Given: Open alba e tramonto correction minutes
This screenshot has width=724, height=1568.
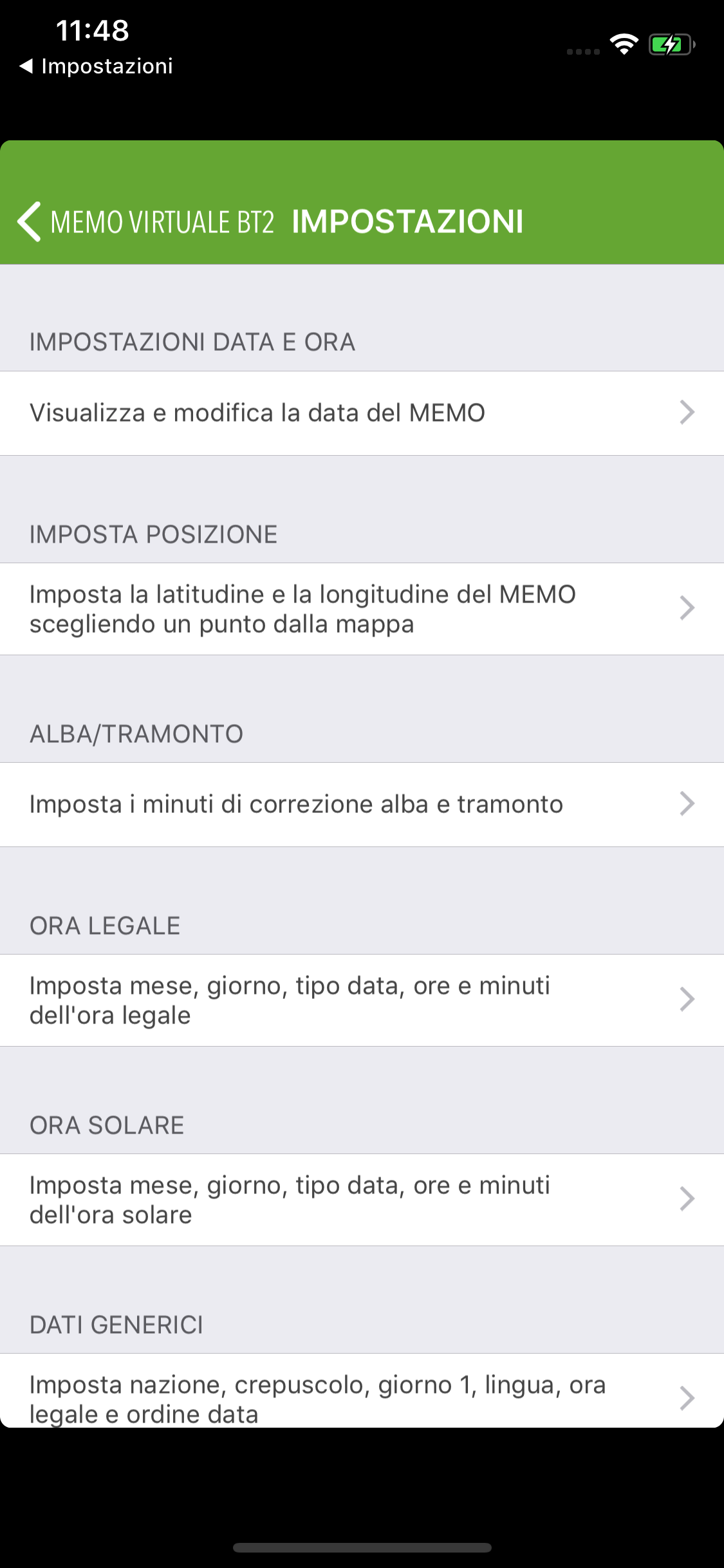Looking at the screenshot, I should click(x=362, y=805).
